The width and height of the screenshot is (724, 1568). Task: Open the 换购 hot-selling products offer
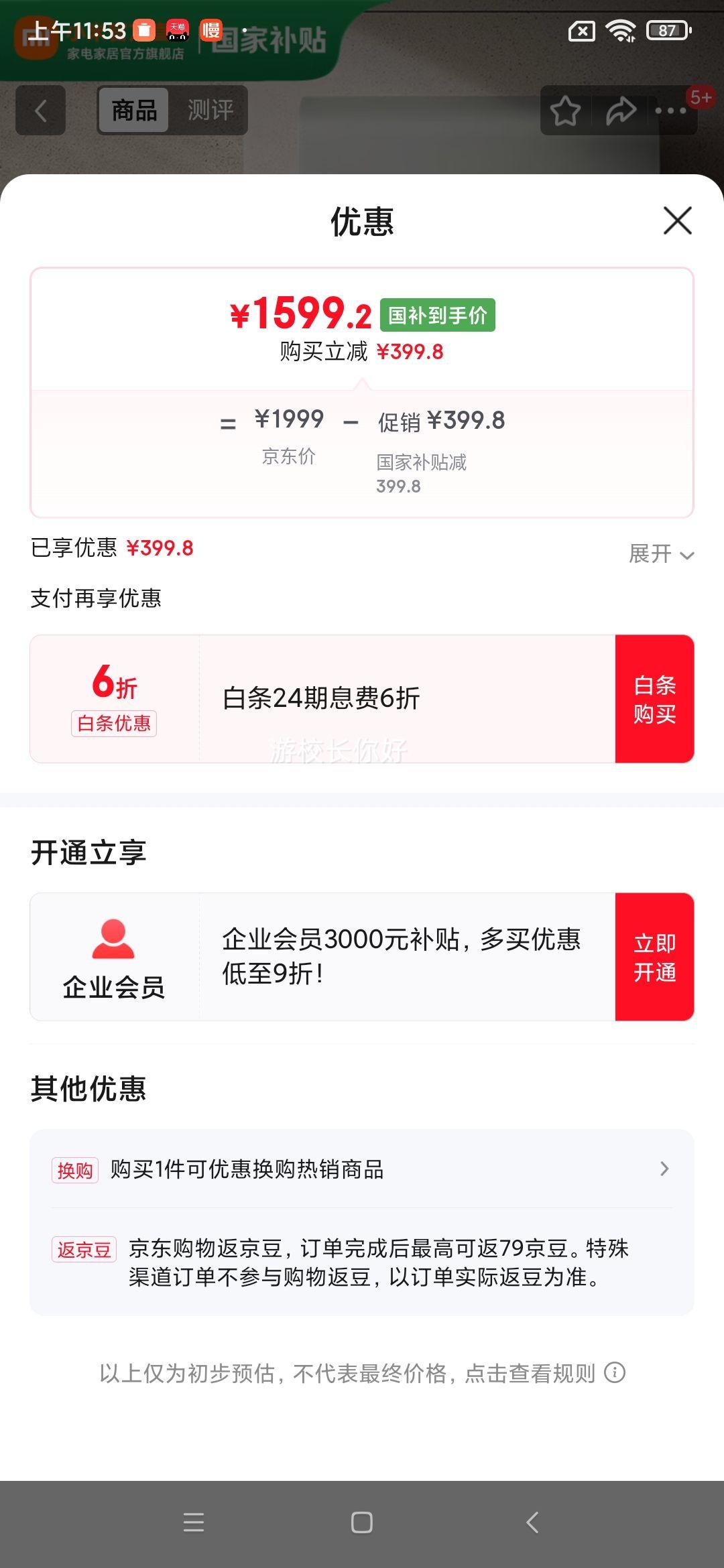click(x=362, y=1169)
